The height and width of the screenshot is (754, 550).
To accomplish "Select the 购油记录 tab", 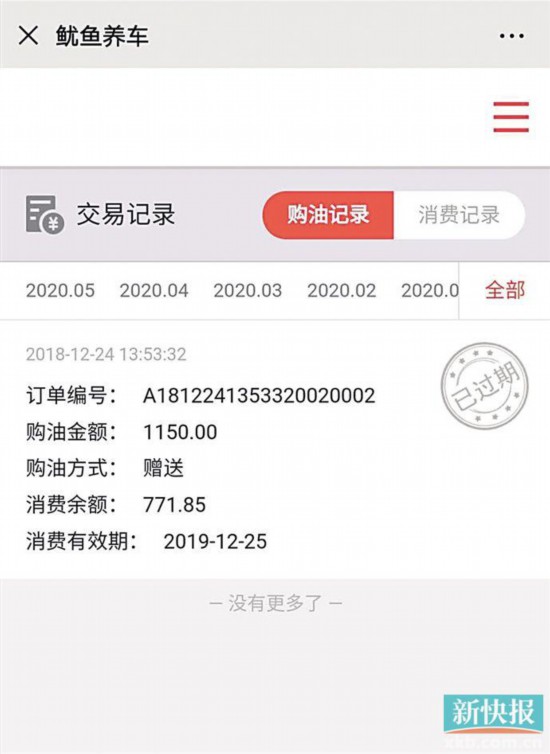I will click(x=328, y=215).
